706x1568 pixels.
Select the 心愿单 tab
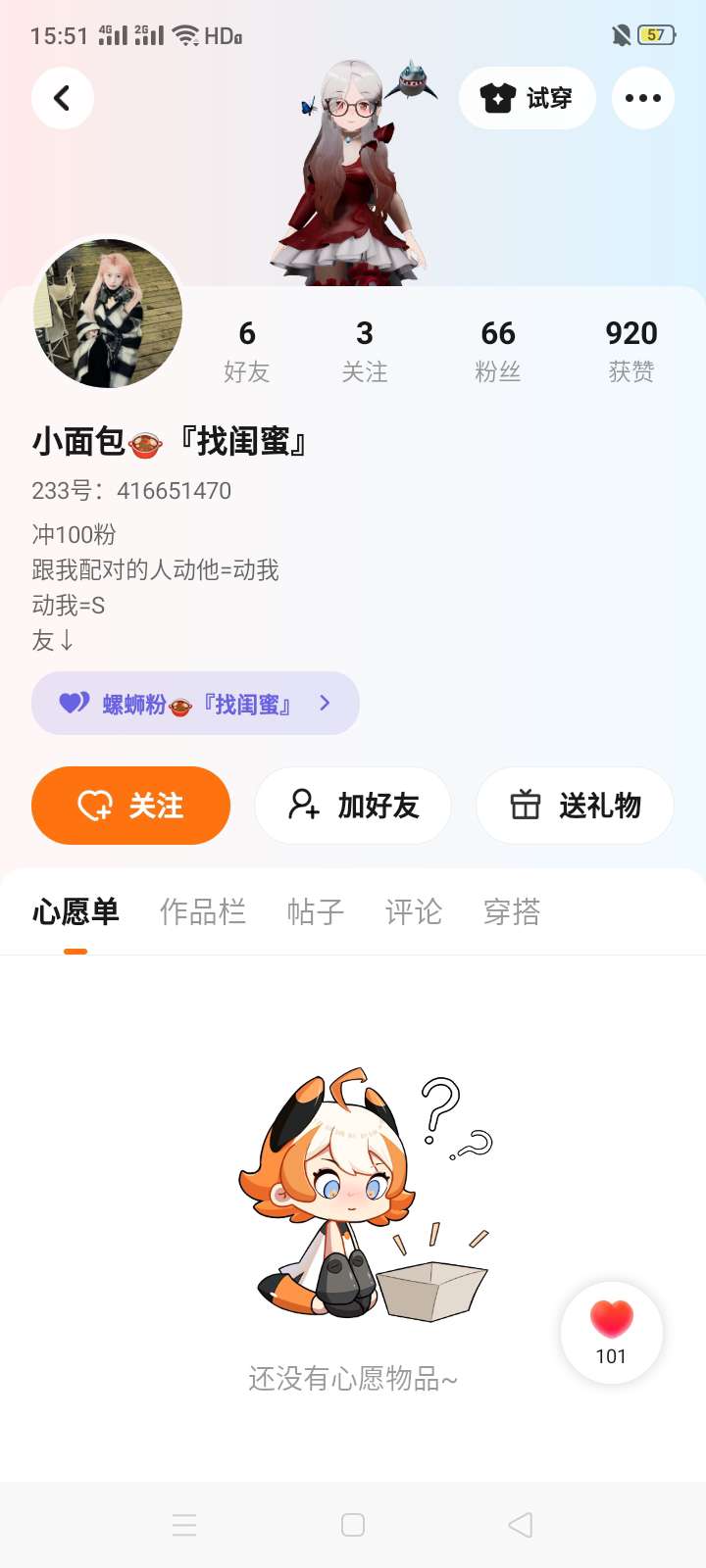point(76,912)
